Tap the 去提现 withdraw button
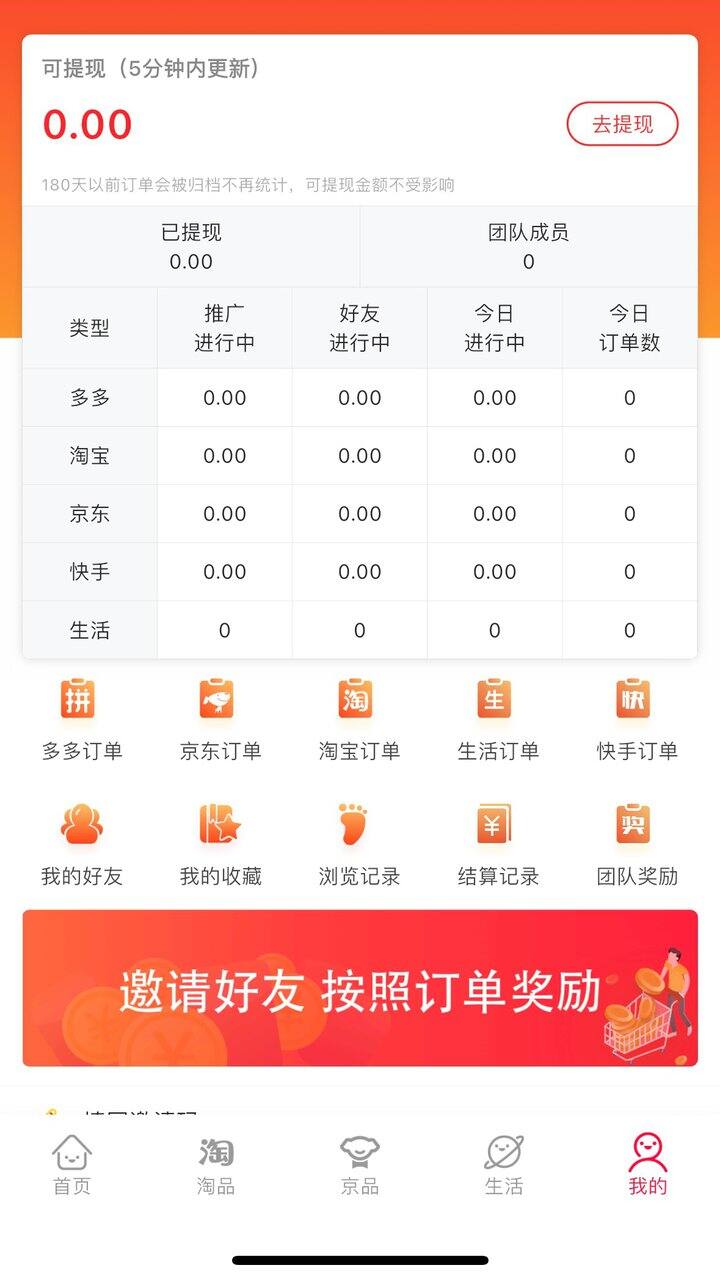Image resolution: width=720 pixels, height=1279 pixels. tap(622, 124)
